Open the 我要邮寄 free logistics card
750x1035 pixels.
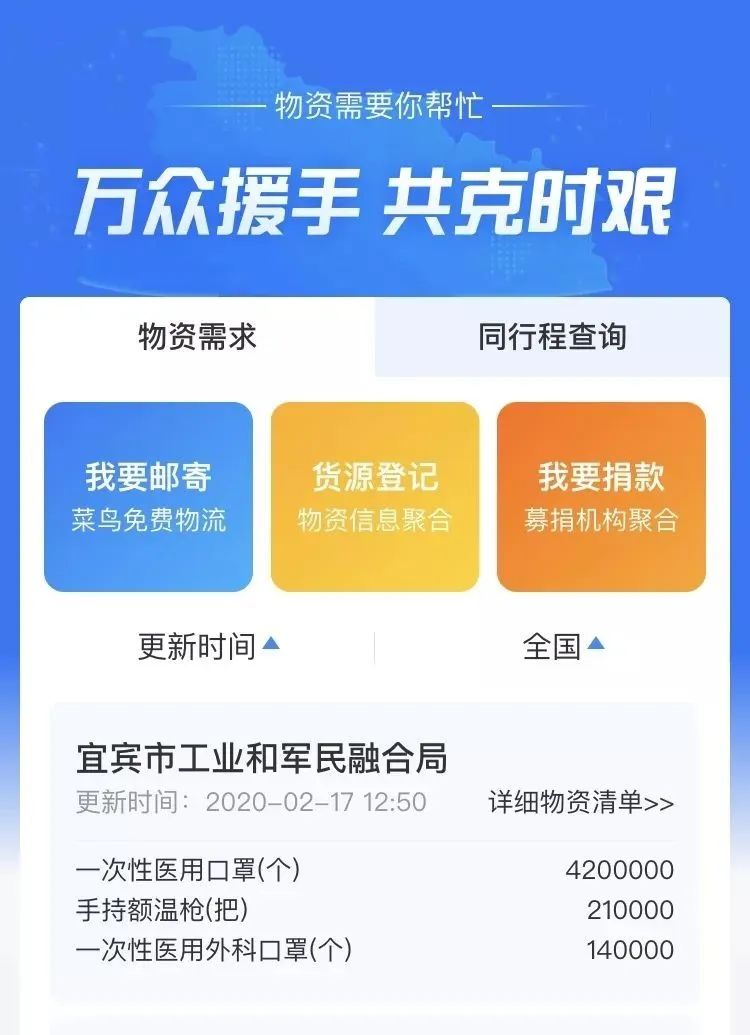pos(148,497)
